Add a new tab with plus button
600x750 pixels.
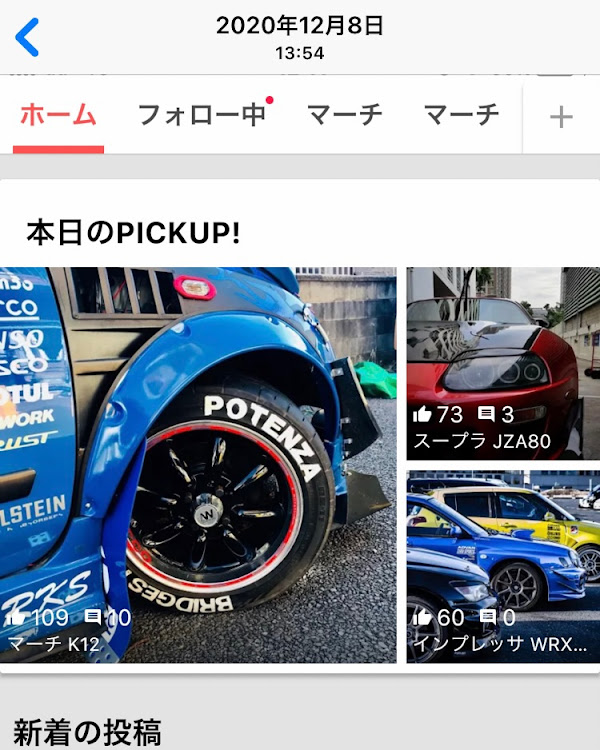pos(561,117)
